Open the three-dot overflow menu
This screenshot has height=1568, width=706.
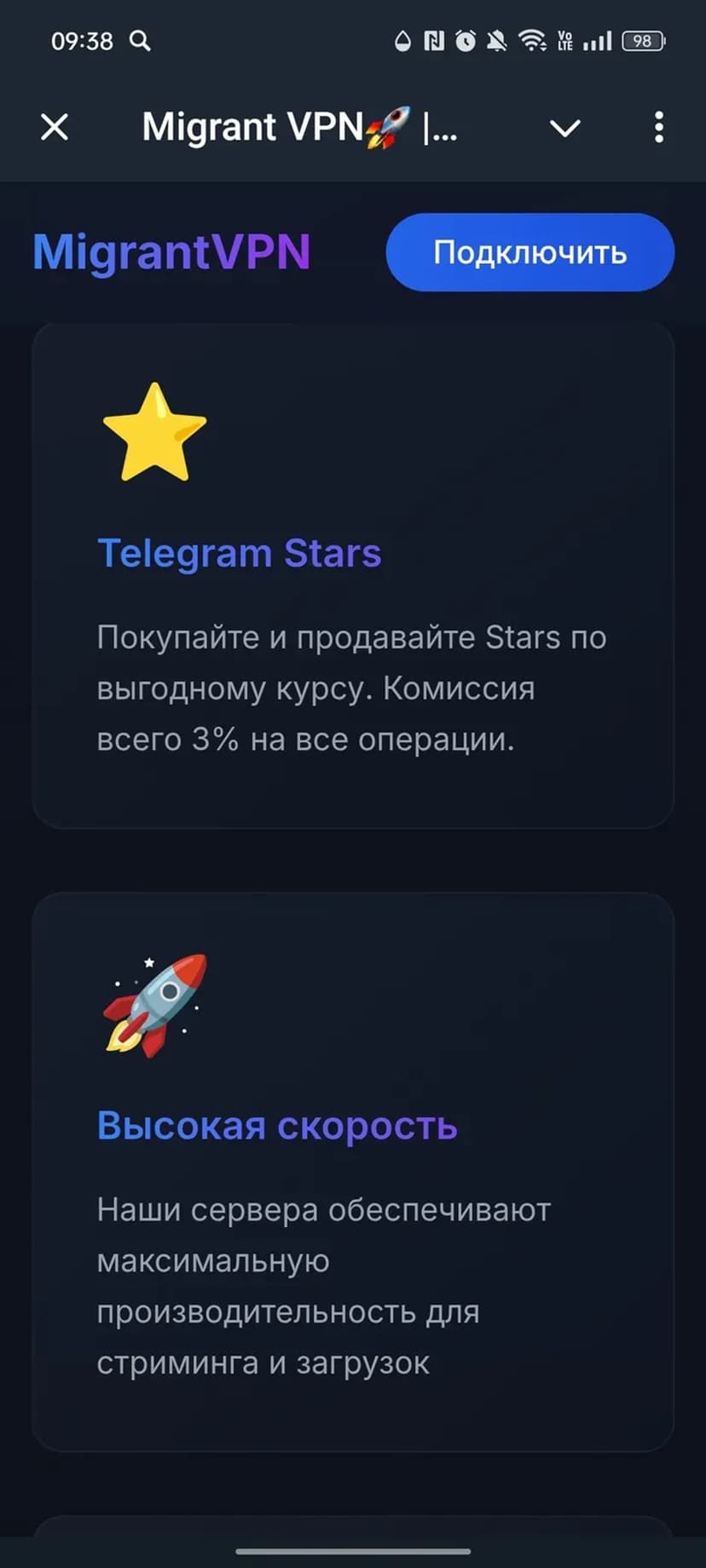(x=658, y=128)
